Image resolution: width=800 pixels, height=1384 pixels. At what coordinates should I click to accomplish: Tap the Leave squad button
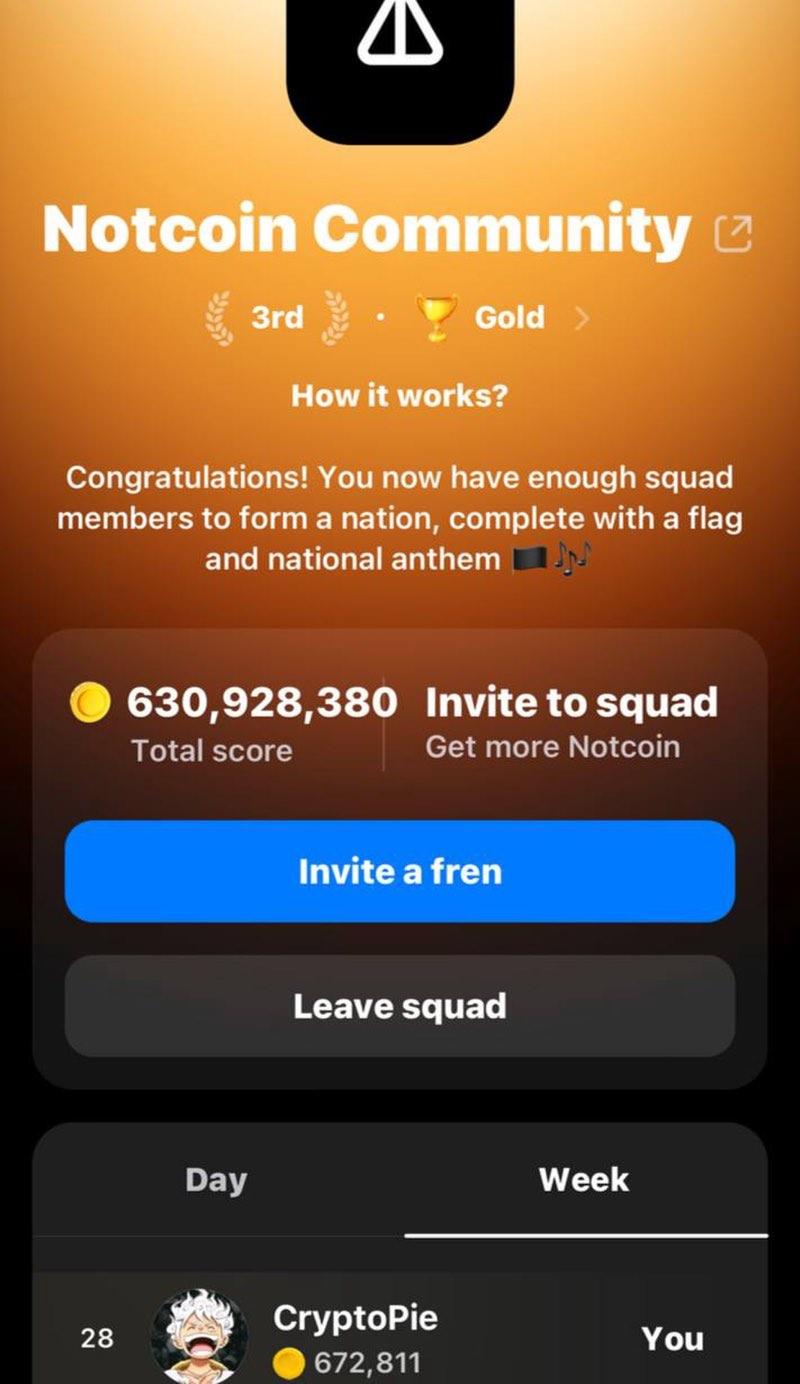coord(400,1005)
